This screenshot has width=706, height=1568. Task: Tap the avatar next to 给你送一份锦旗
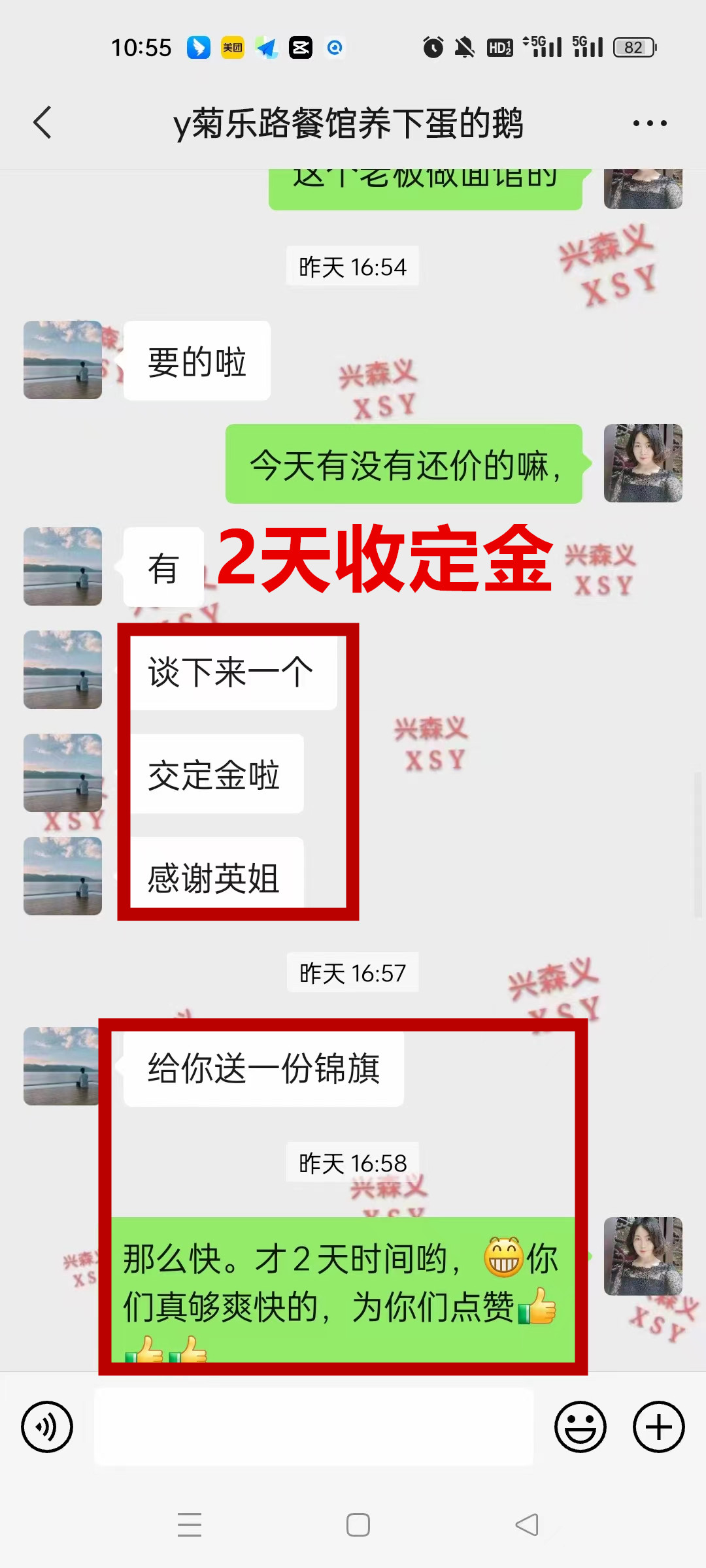(x=61, y=1066)
